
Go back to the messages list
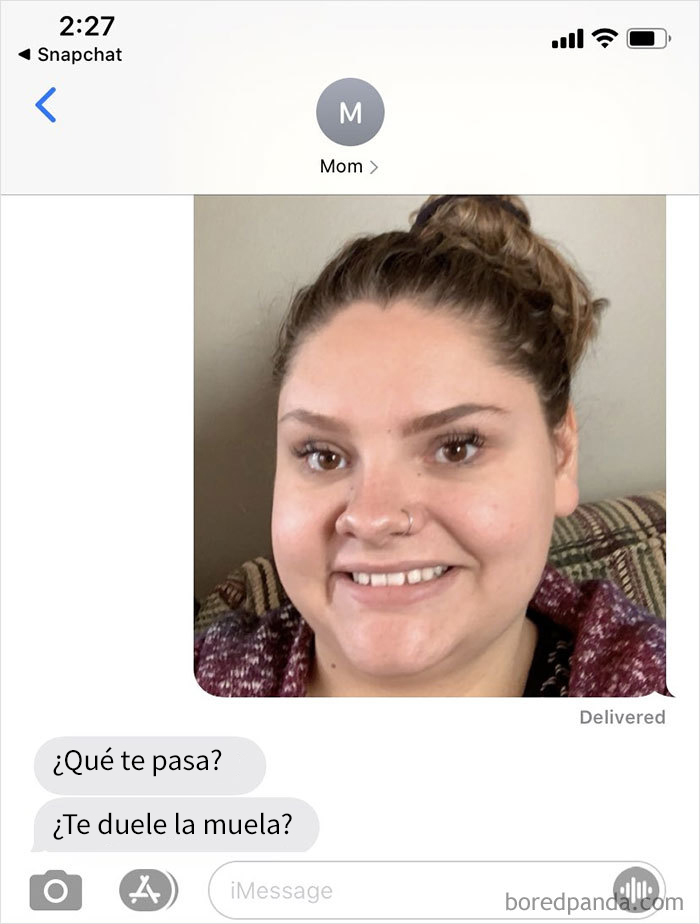(45, 105)
